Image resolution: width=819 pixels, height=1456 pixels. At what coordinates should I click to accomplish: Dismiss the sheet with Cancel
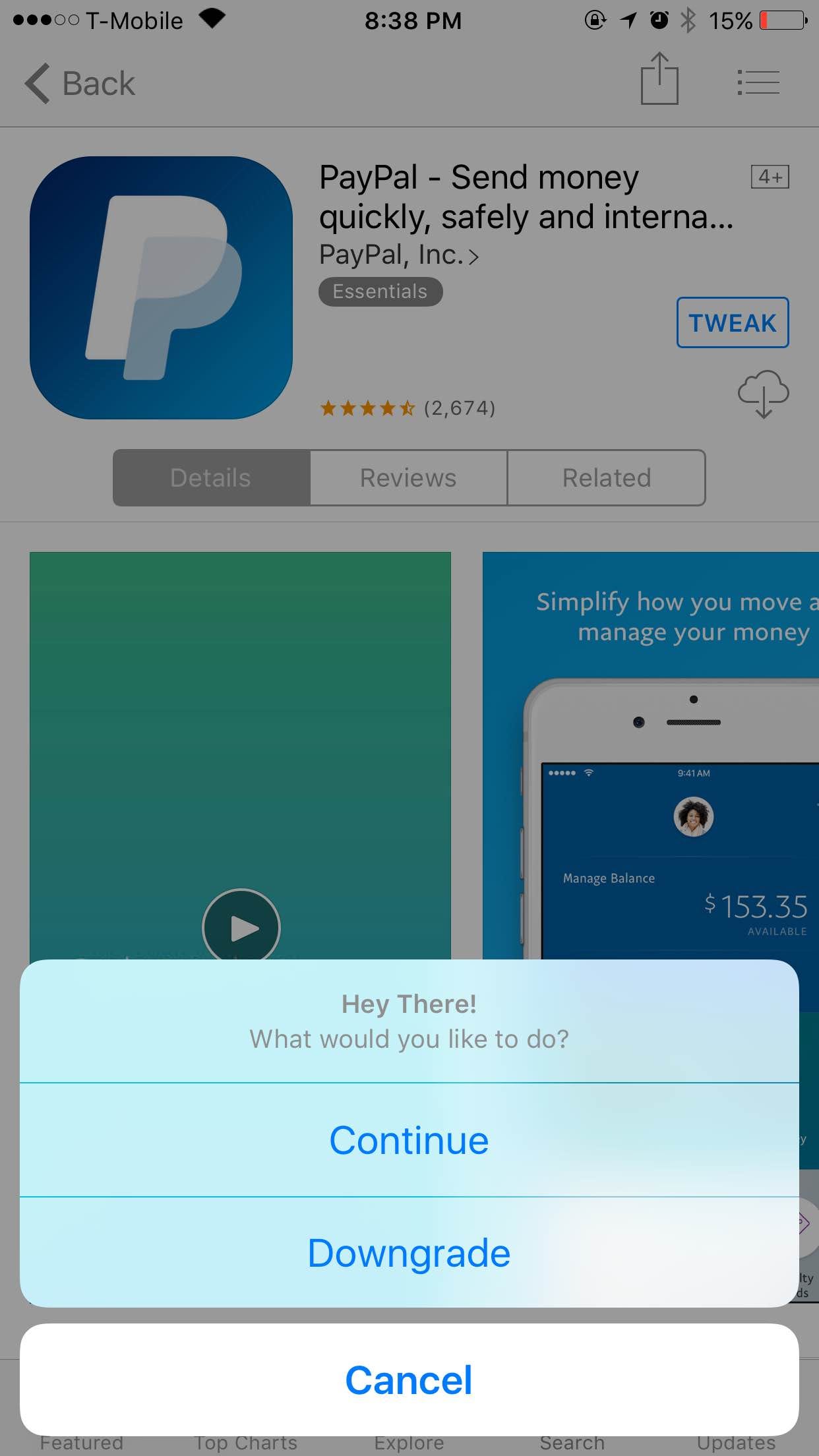pyautogui.click(x=409, y=1380)
